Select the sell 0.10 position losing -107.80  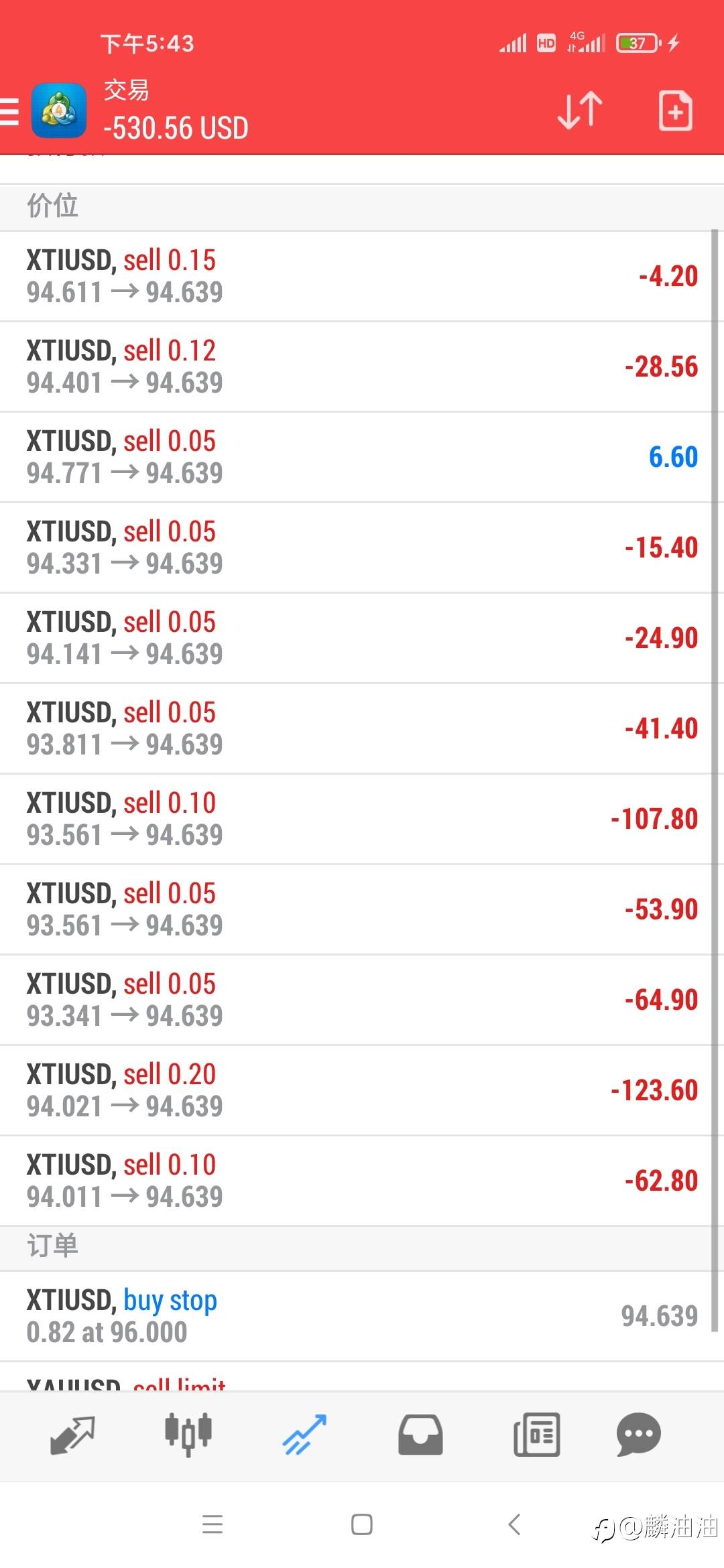tap(355, 819)
